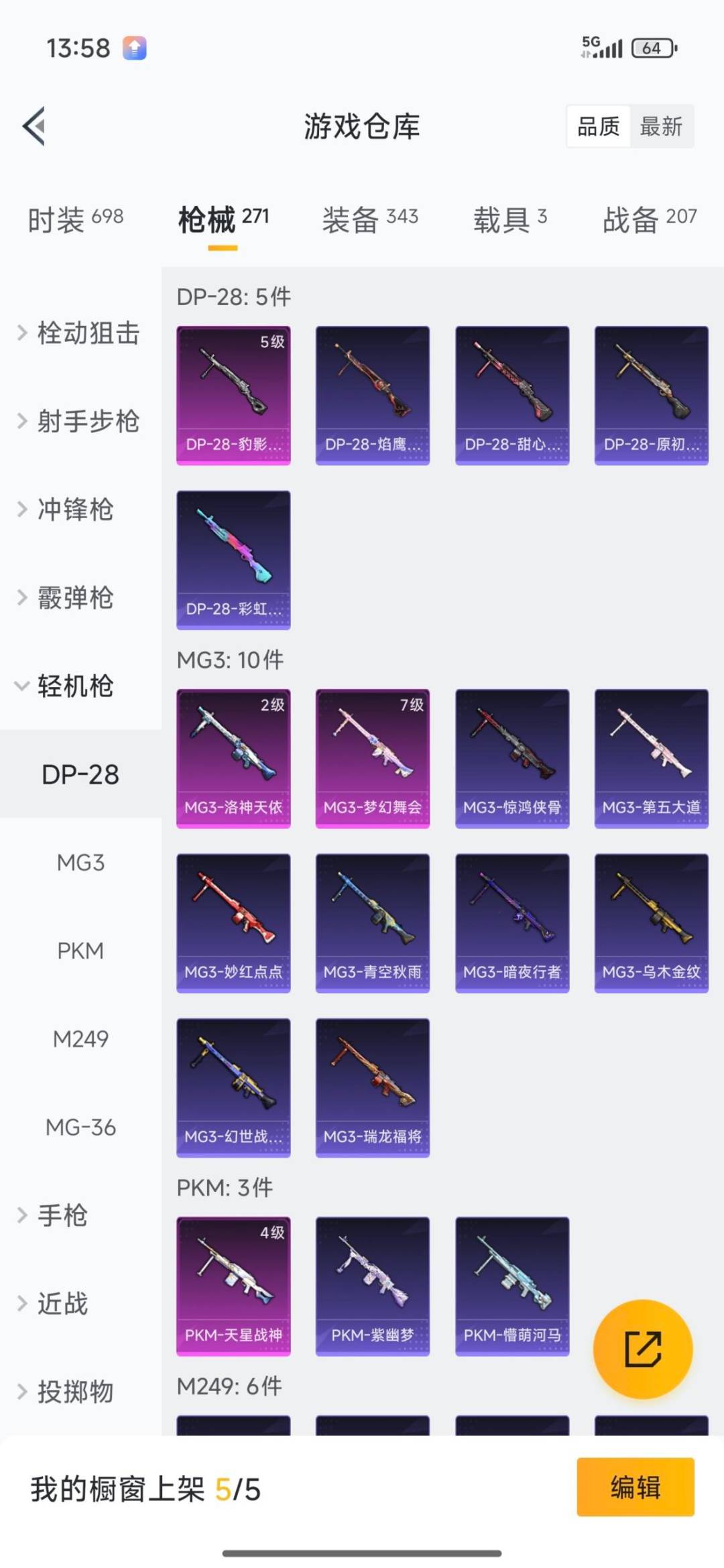724x1568 pixels.
Task: Expand the 栓动狙击 category
Action: [86, 334]
